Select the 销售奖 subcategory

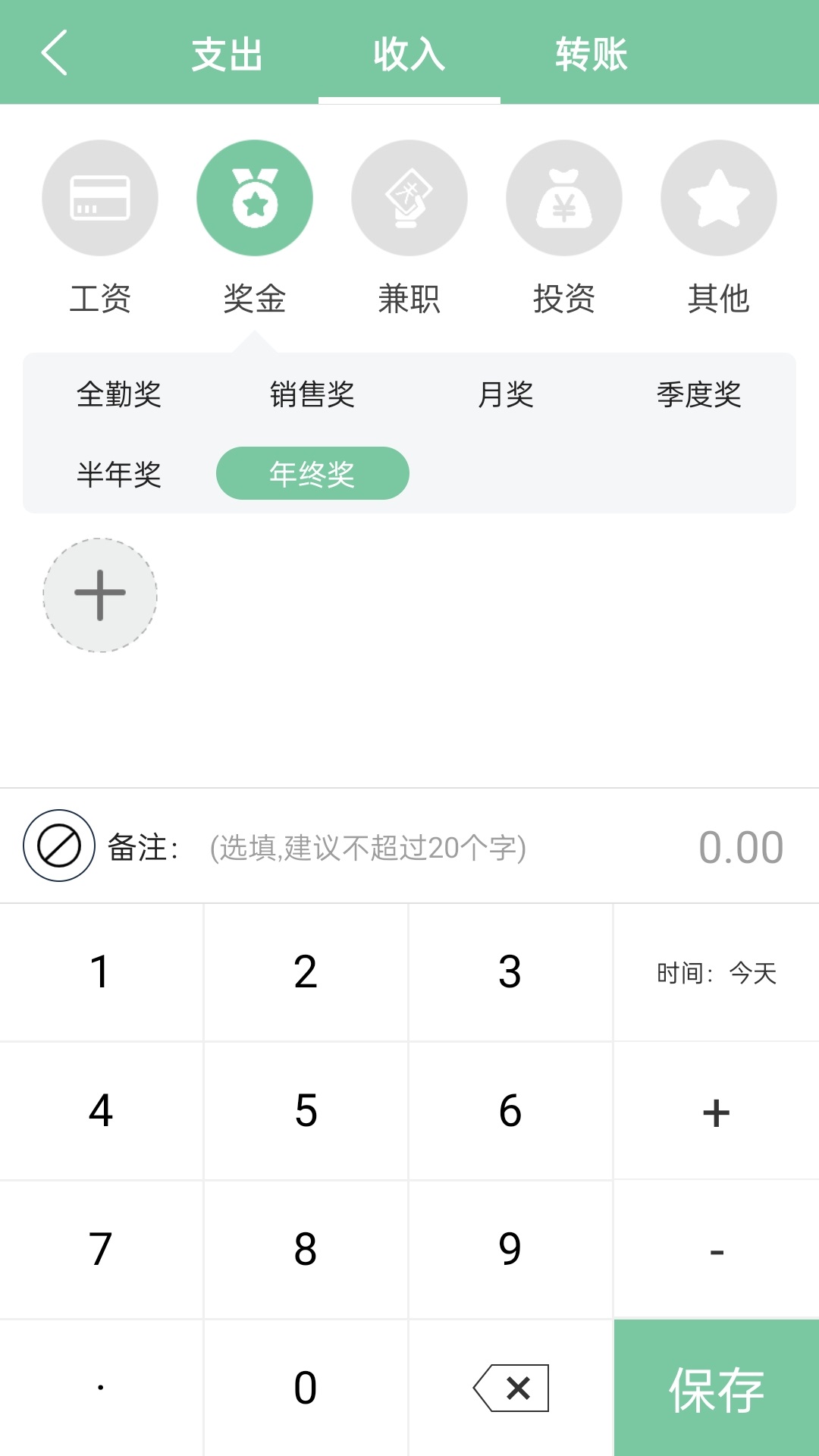(313, 395)
